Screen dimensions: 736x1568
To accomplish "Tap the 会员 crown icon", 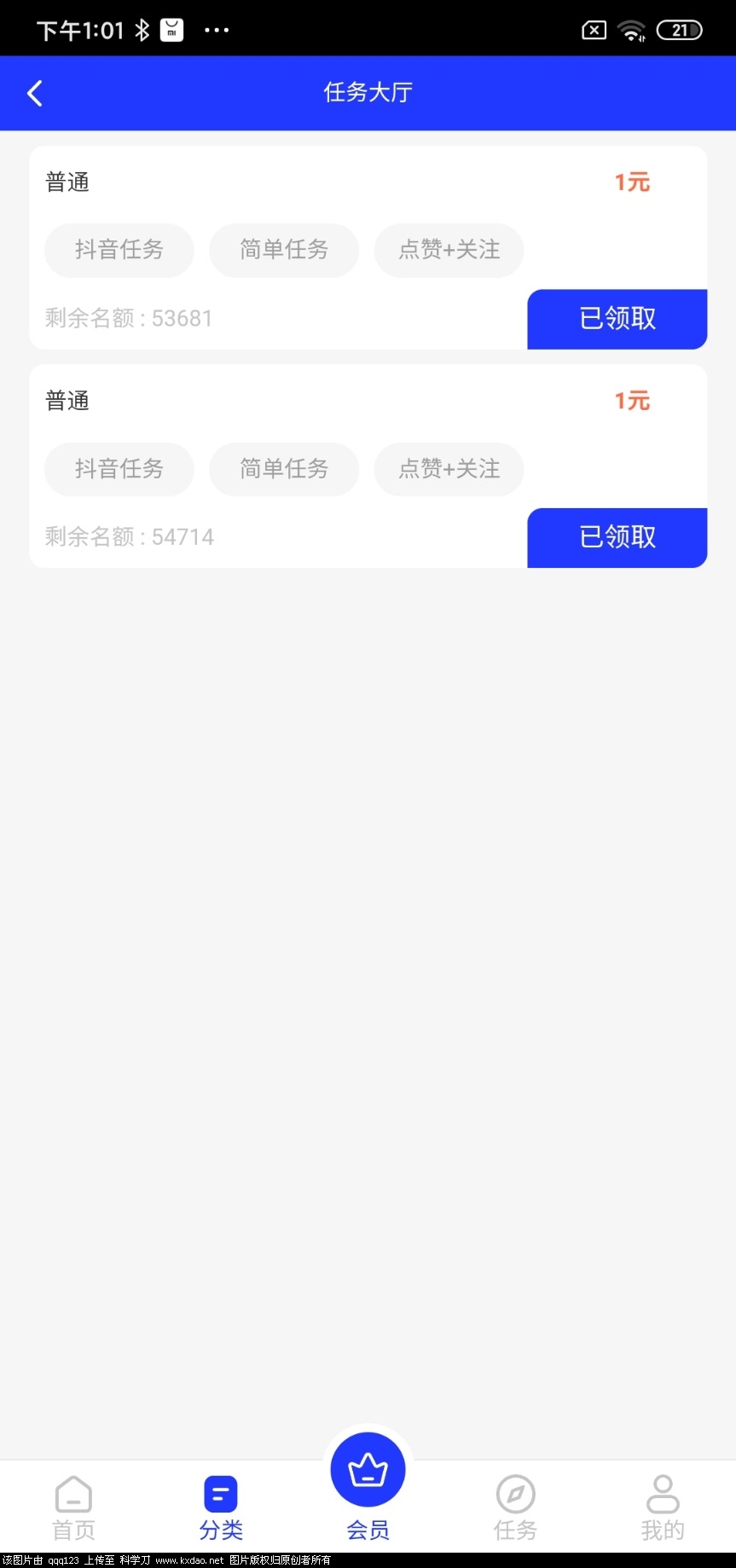I will point(368,1468).
